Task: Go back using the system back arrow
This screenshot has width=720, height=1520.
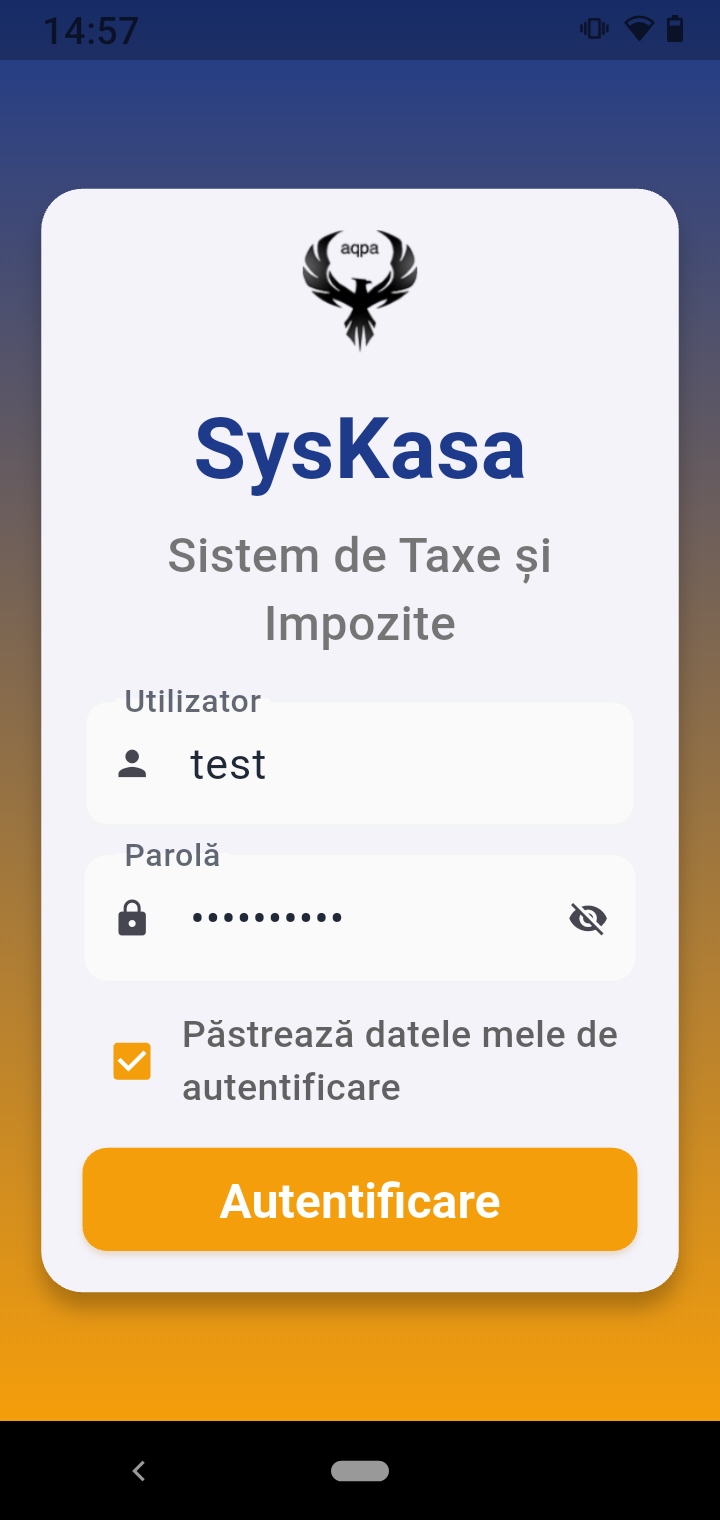Action: [139, 1470]
